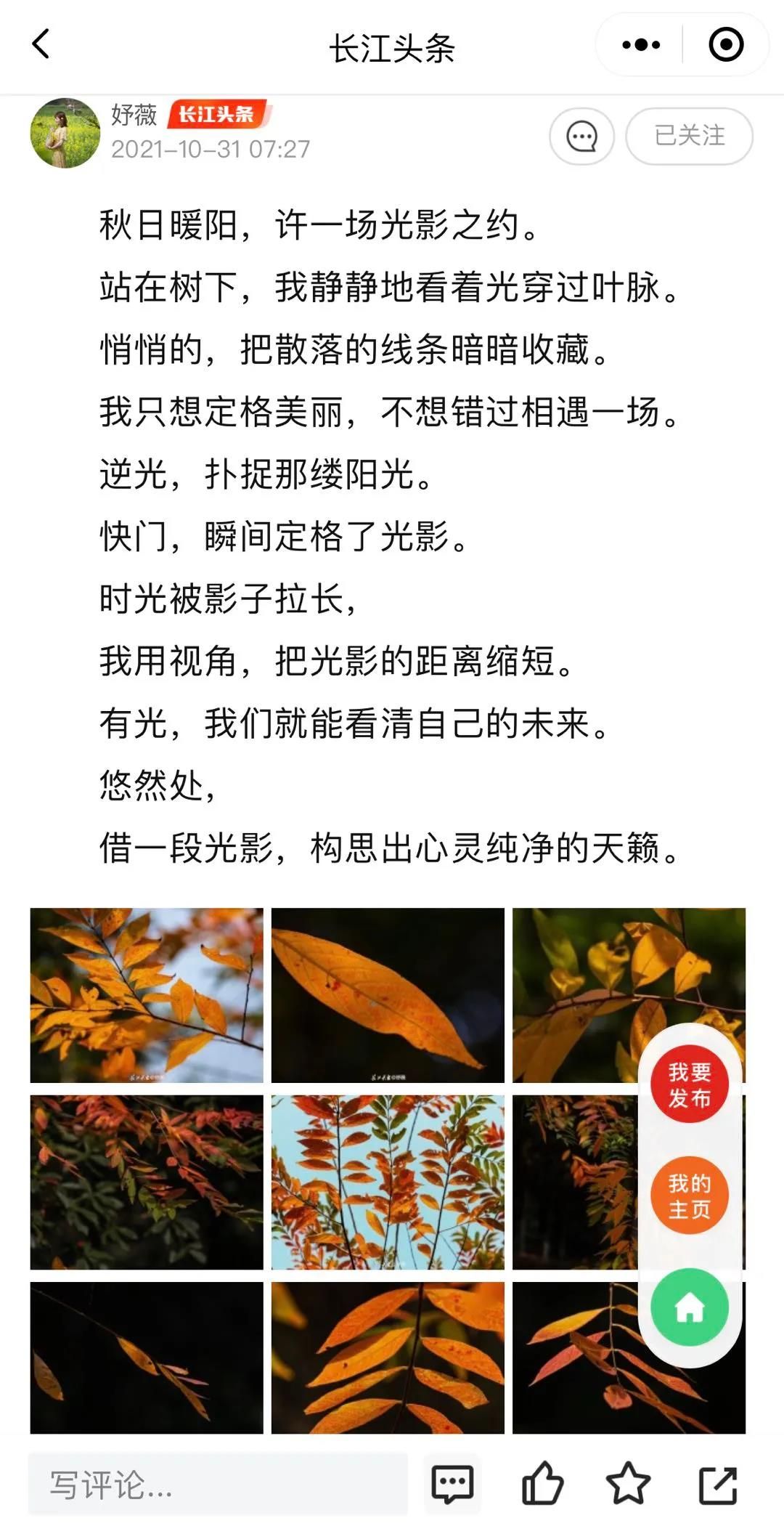The image size is (784, 1534).
Task: Open the bottom-middle orange leaf fan photo
Action: (x=388, y=1357)
